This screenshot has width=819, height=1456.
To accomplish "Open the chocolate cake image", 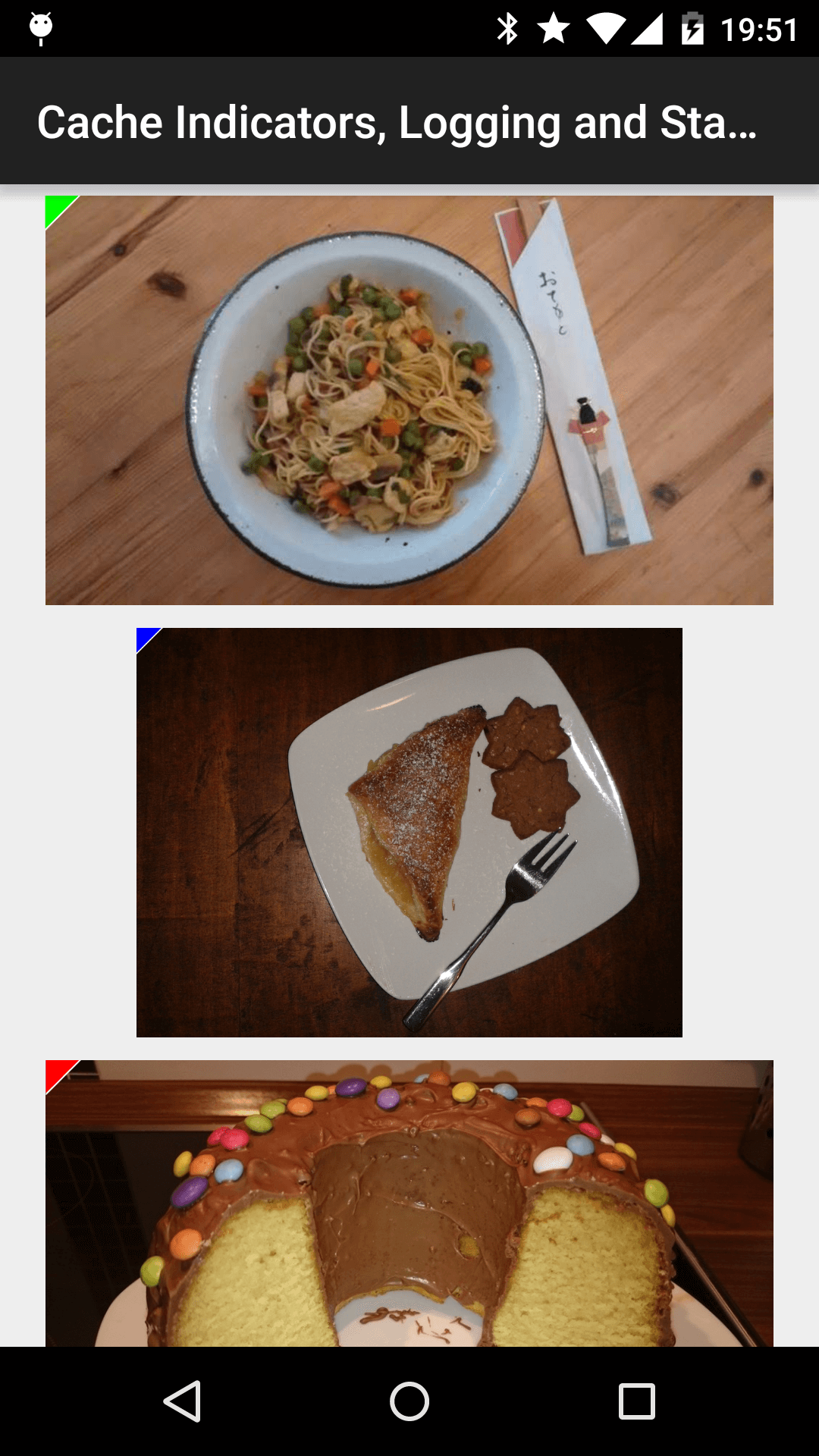I will [x=409, y=1203].
